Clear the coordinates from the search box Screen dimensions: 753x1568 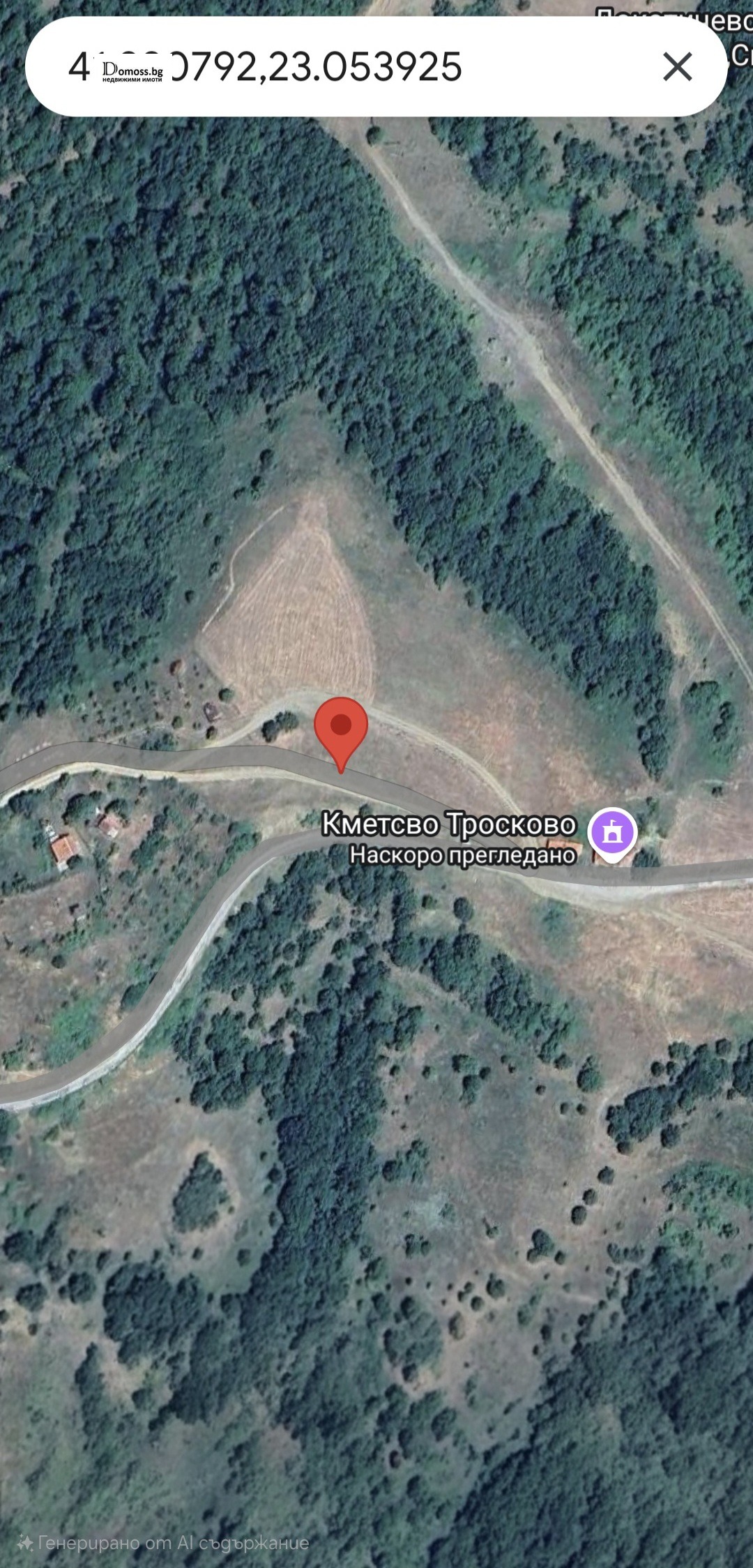click(x=676, y=67)
